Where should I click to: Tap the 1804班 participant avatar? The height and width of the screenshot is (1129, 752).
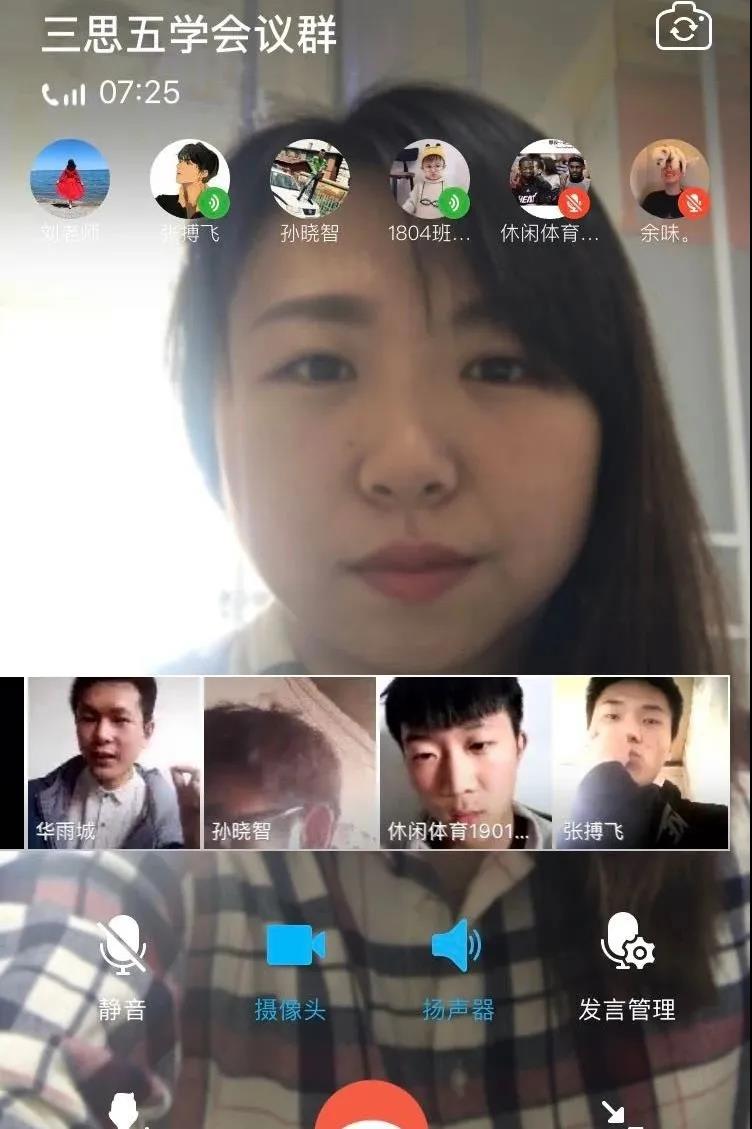pyautogui.click(x=430, y=179)
